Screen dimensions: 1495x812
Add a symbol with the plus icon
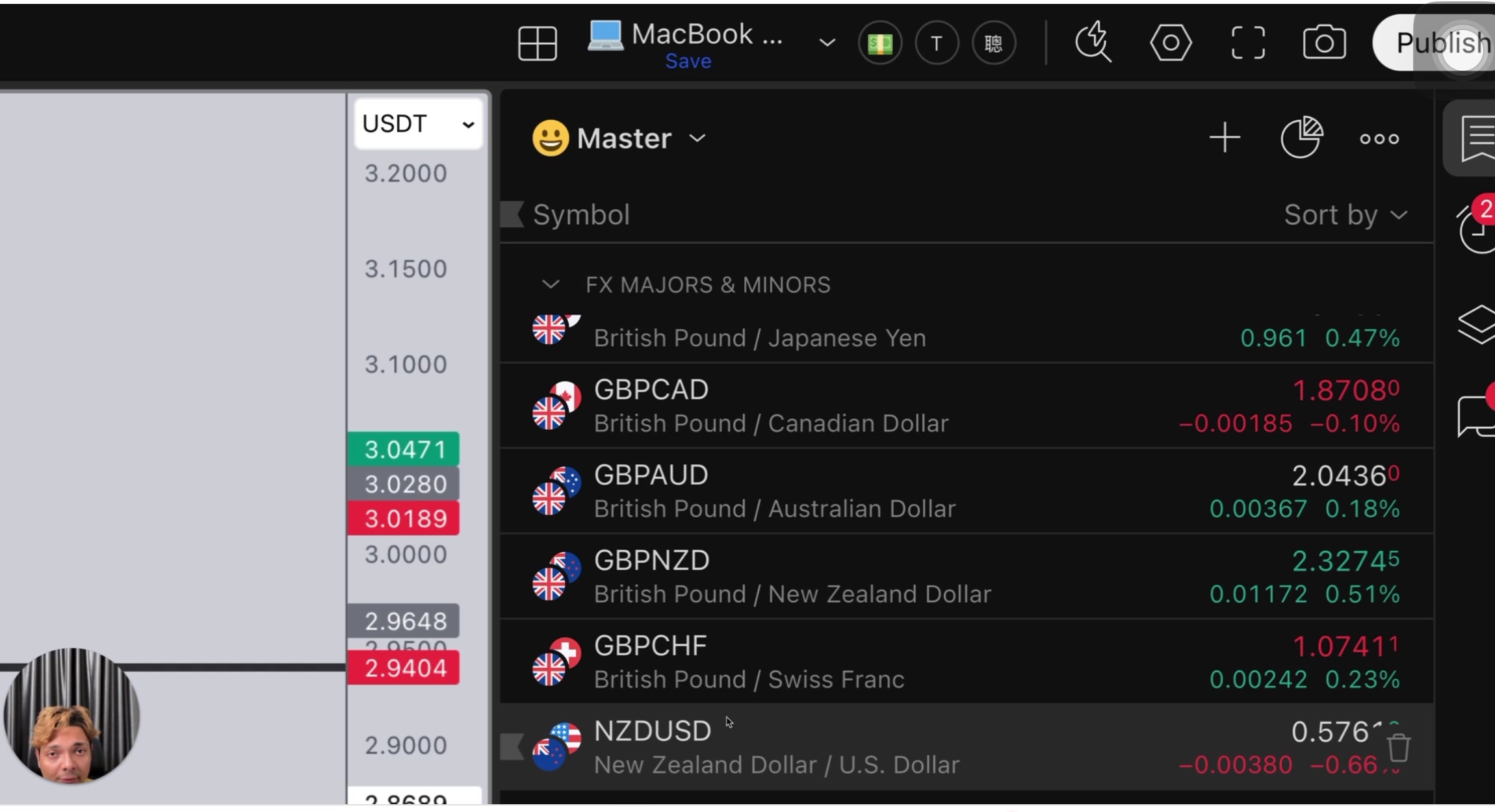click(1225, 138)
